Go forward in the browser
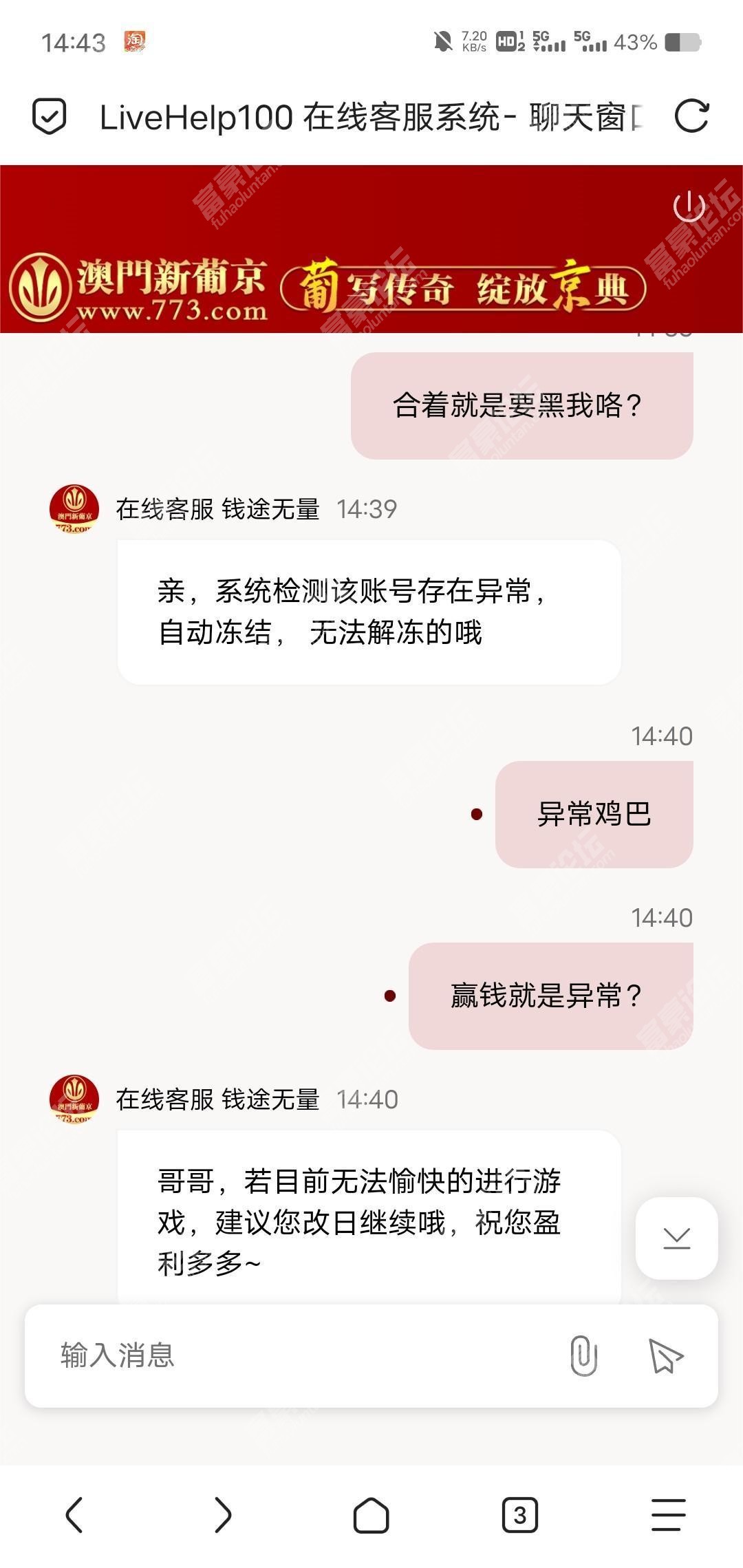 point(223,1514)
